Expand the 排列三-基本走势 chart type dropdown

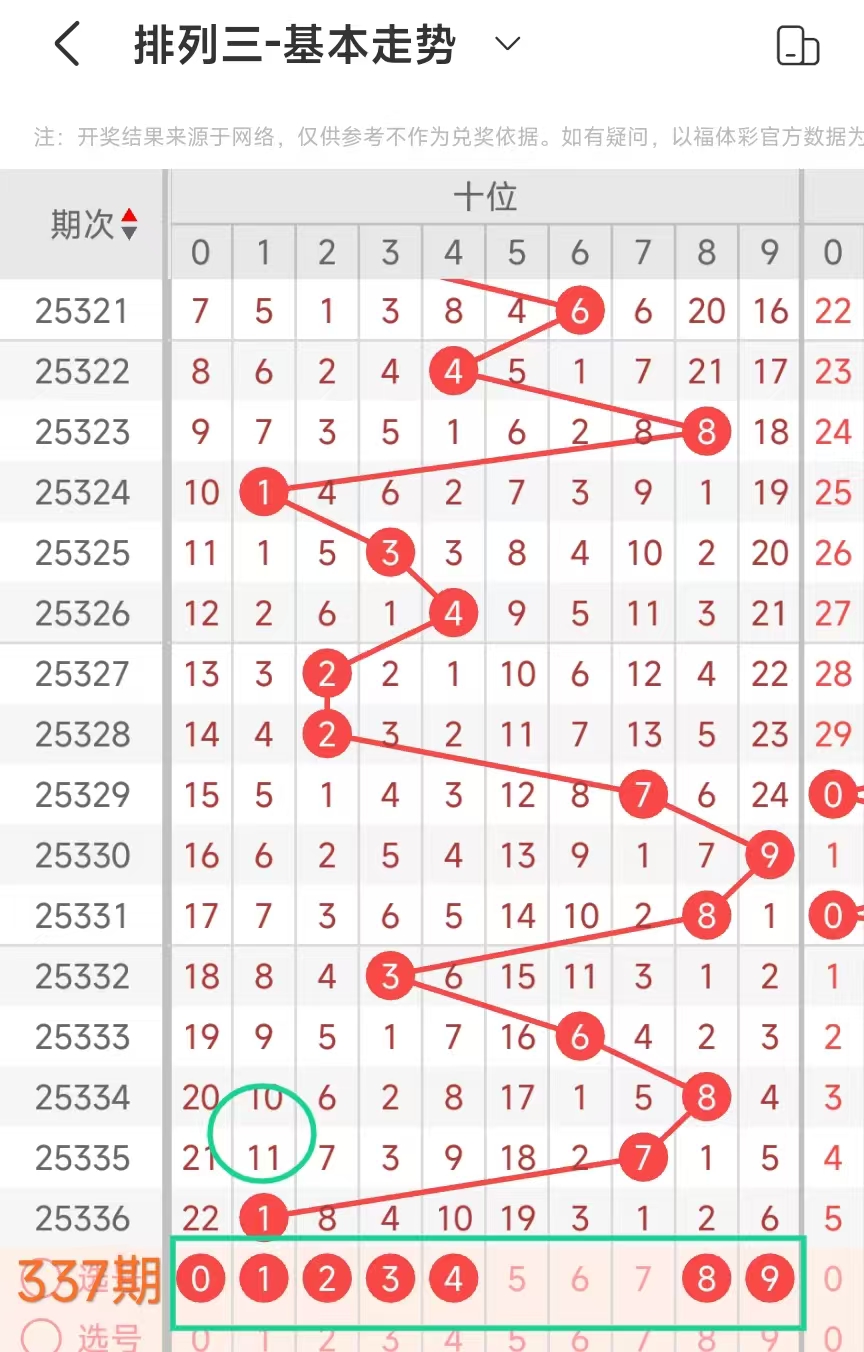pyautogui.click(x=507, y=45)
